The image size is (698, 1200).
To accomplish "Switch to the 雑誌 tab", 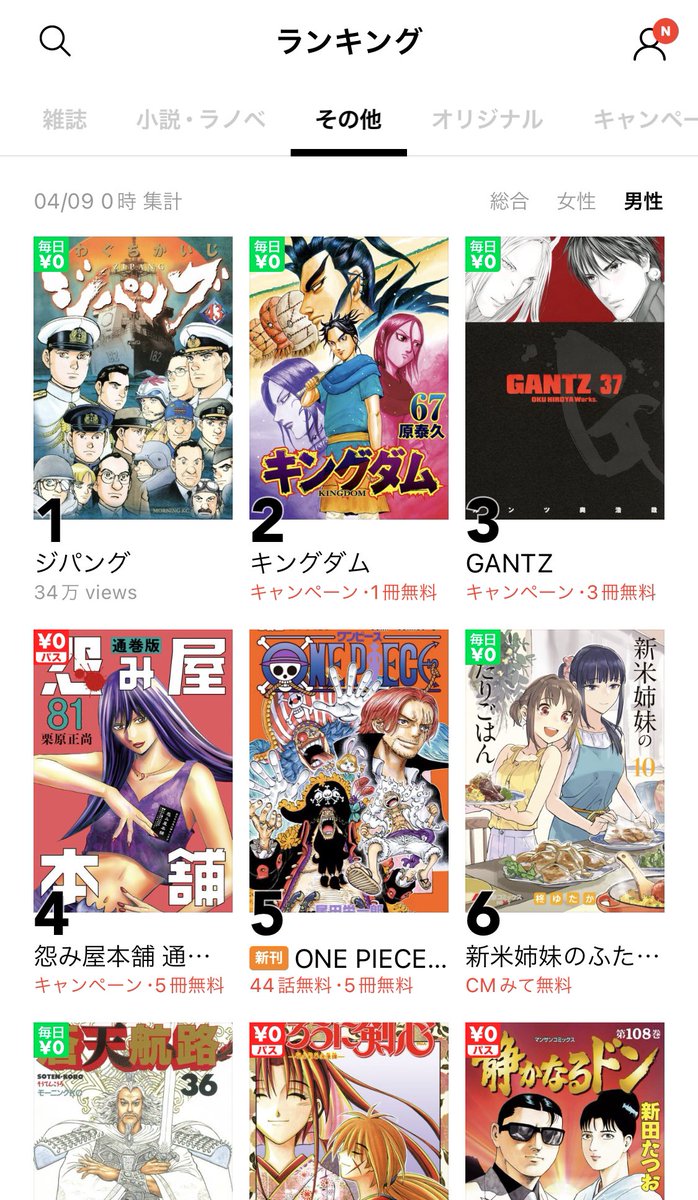I will coord(65,120).
